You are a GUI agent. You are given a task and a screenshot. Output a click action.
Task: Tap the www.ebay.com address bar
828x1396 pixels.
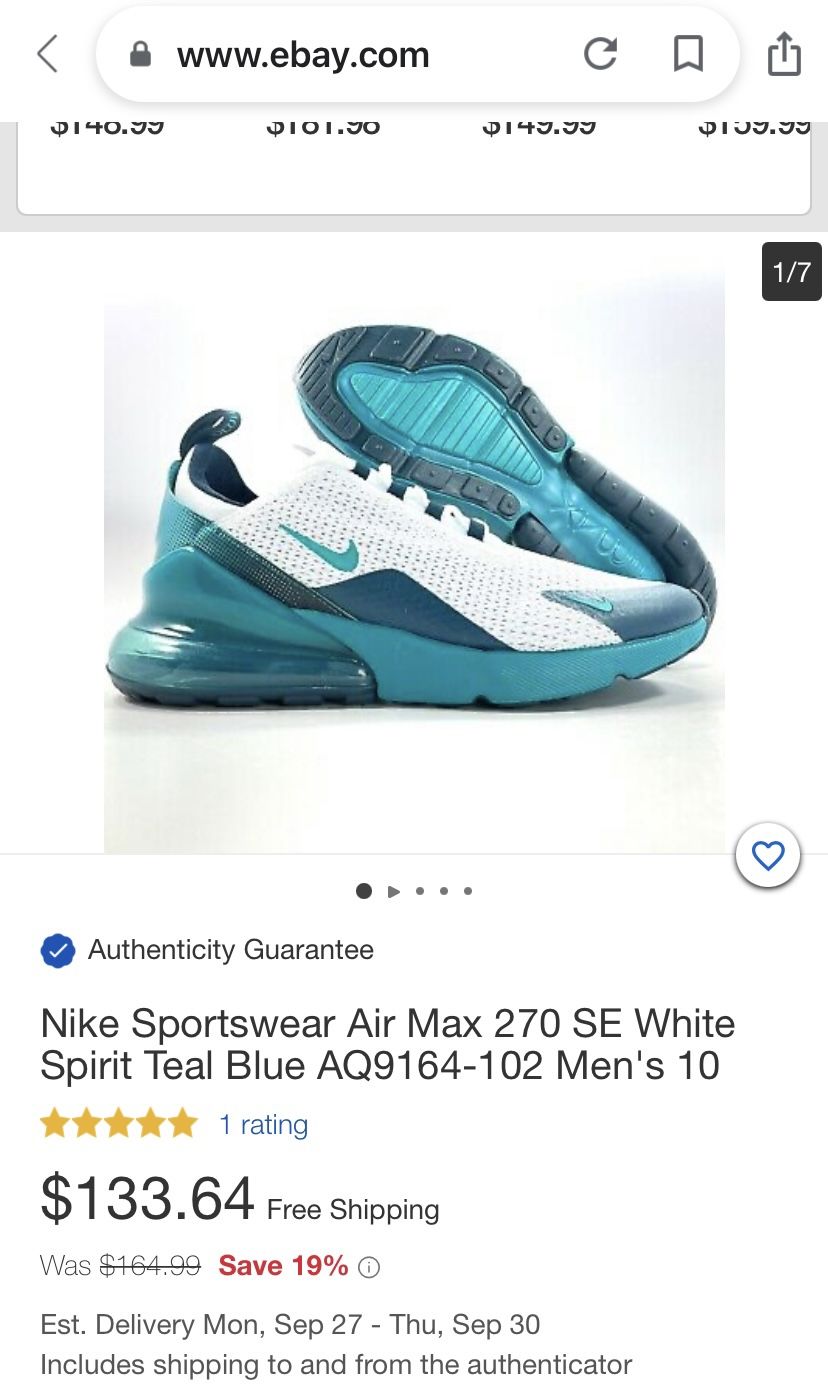(x=303, y=55)
